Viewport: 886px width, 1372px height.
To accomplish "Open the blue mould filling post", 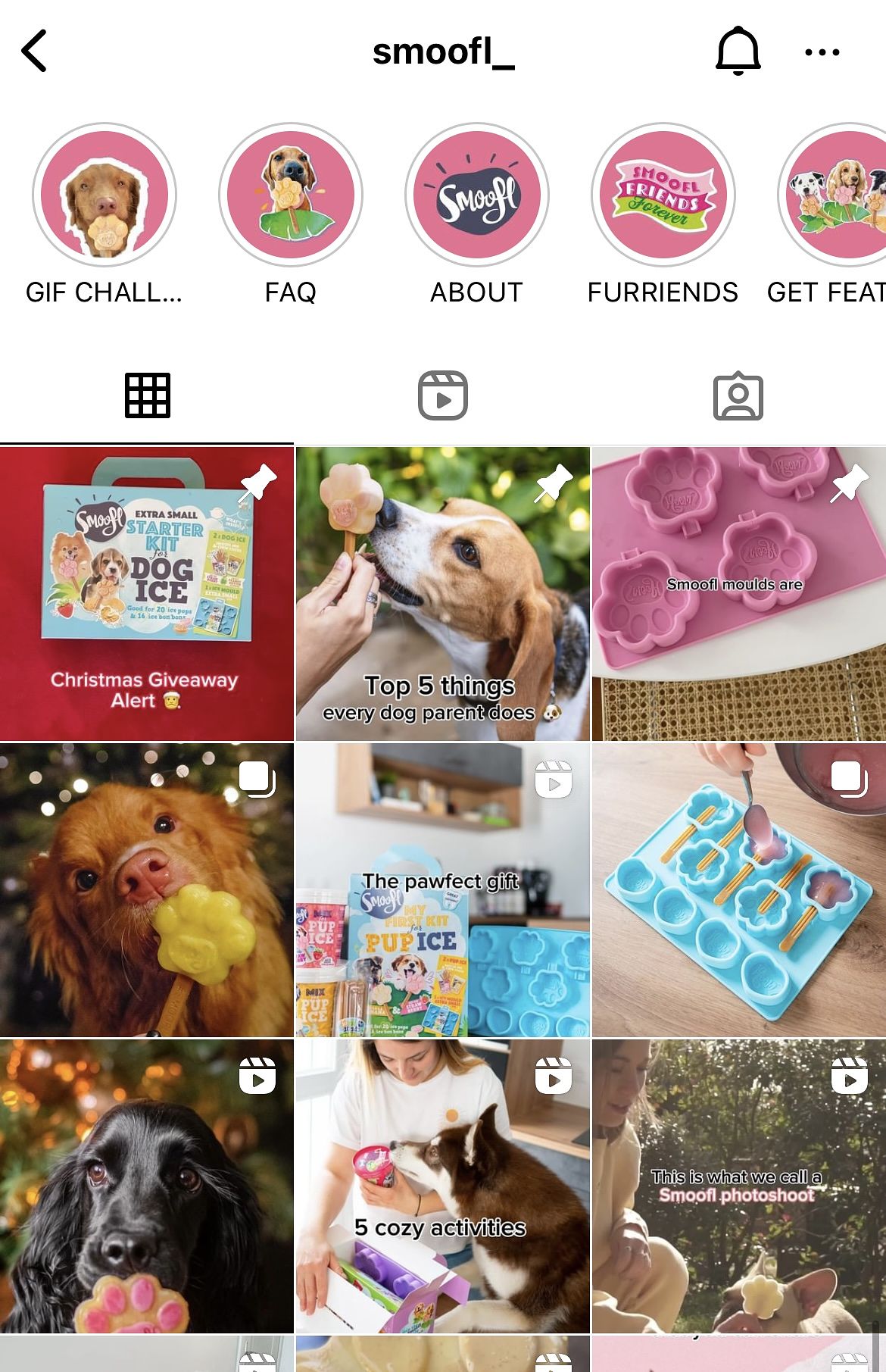I will (x=738, y=890).
